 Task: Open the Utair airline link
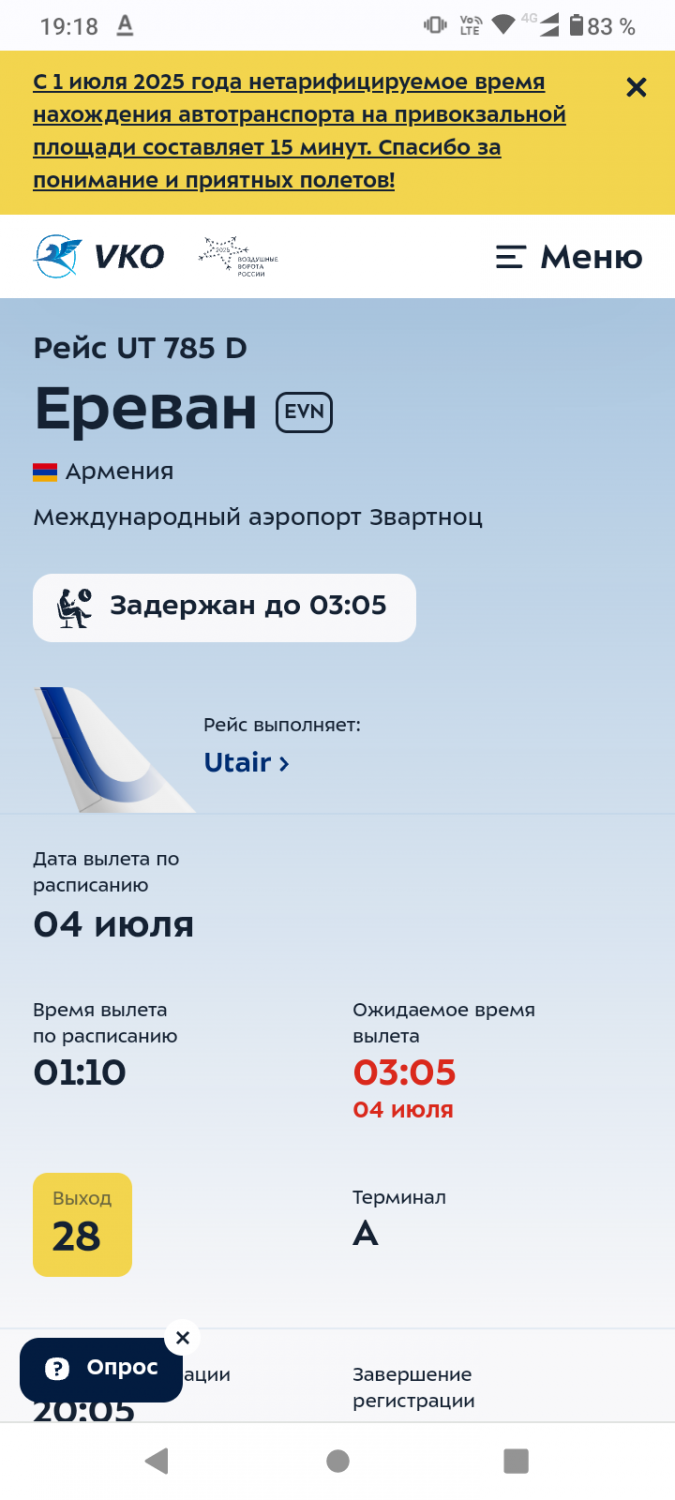(246, 763)
